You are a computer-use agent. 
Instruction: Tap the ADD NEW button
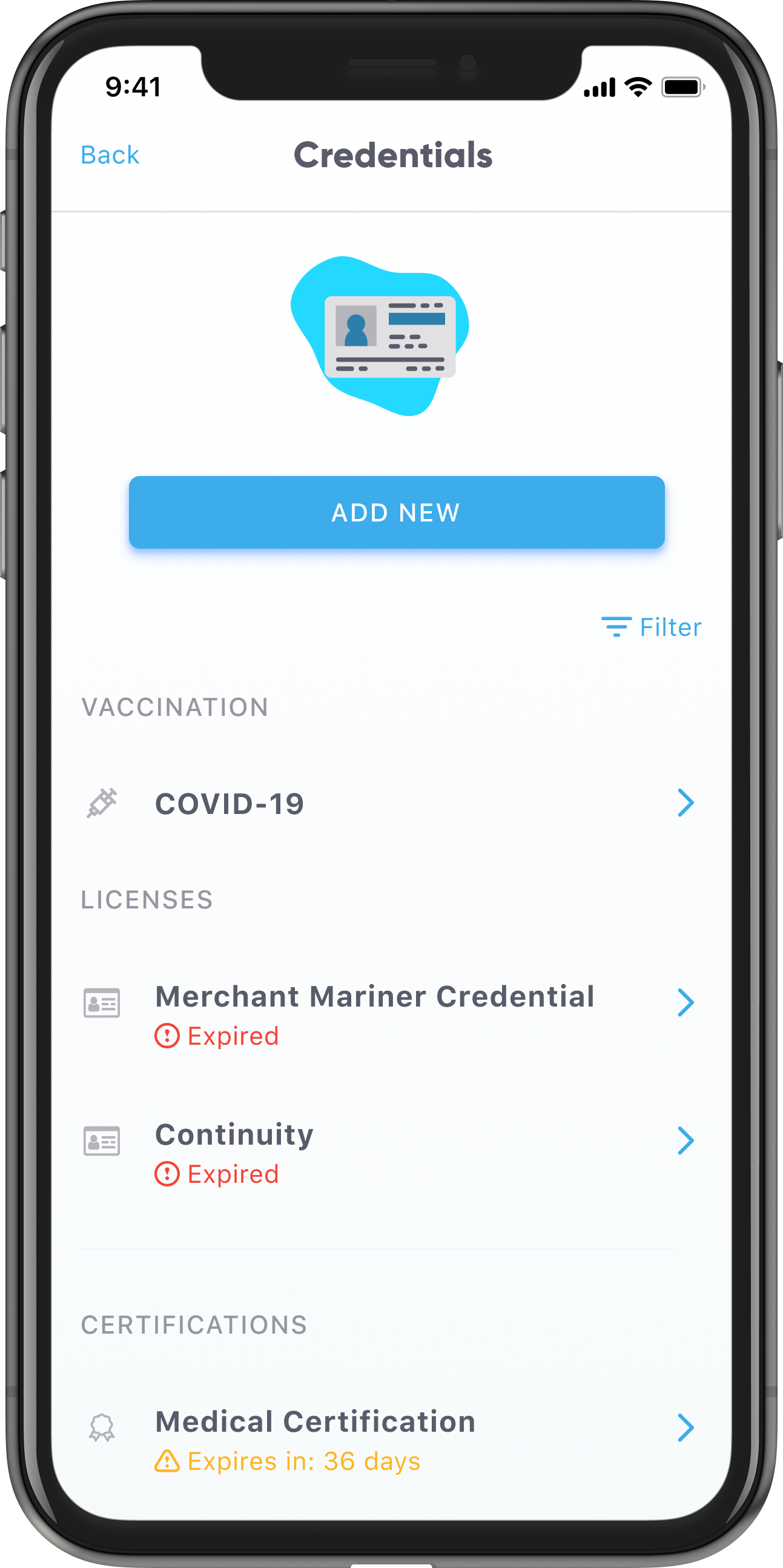click(x=396, y=512)
